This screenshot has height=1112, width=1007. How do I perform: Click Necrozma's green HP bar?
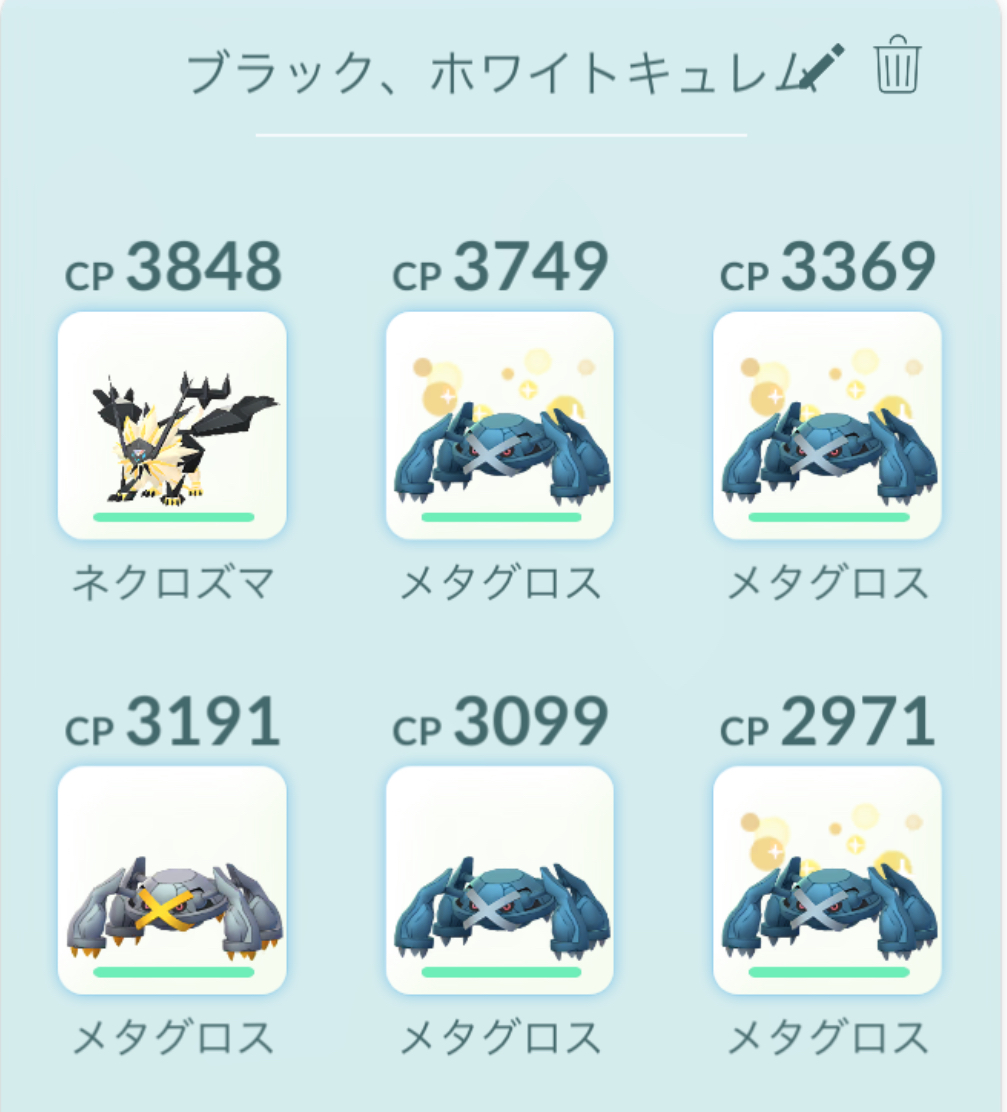[x=172, y=517]
